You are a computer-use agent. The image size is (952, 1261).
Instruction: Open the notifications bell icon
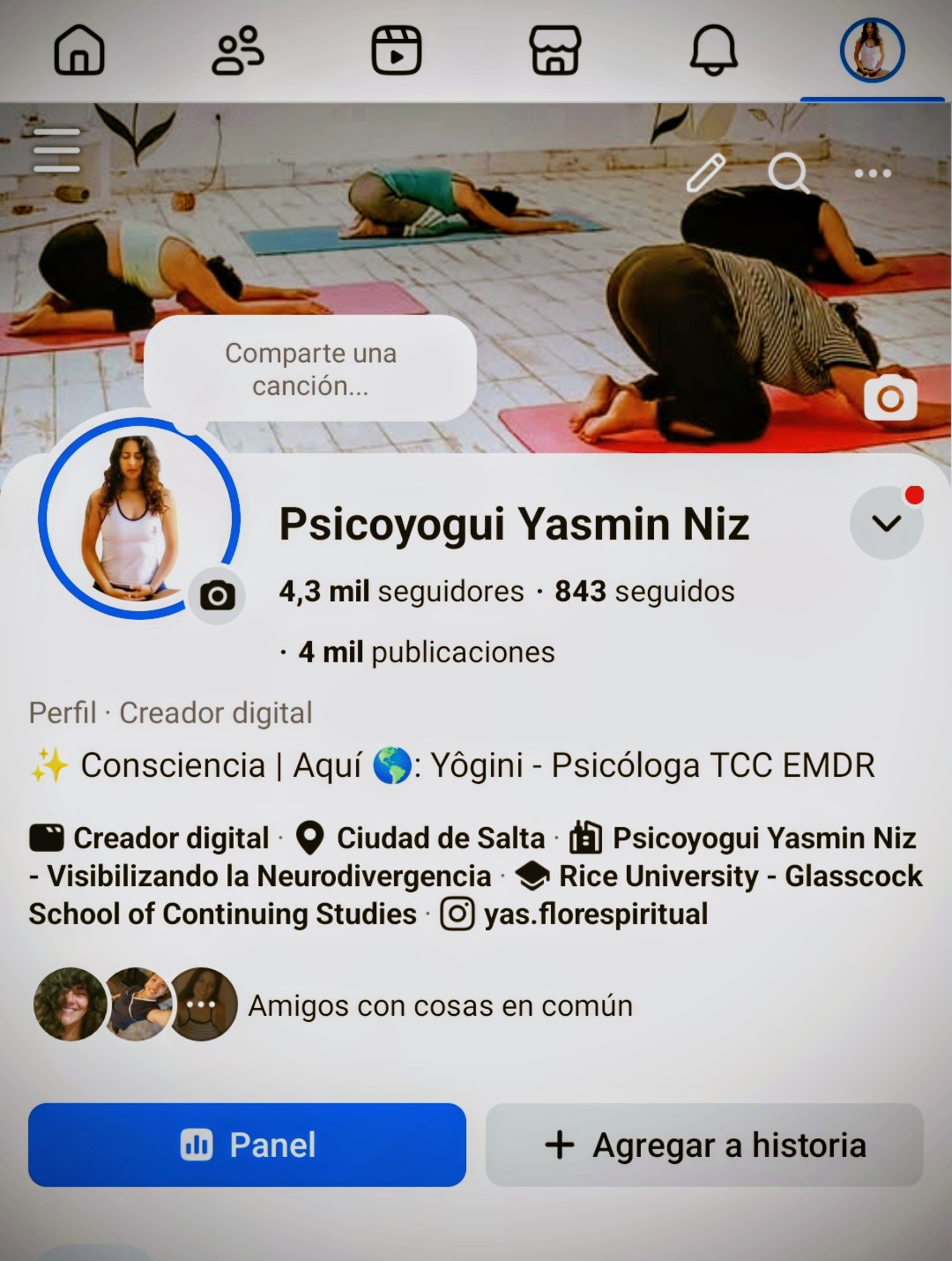[x=712, y=50]
